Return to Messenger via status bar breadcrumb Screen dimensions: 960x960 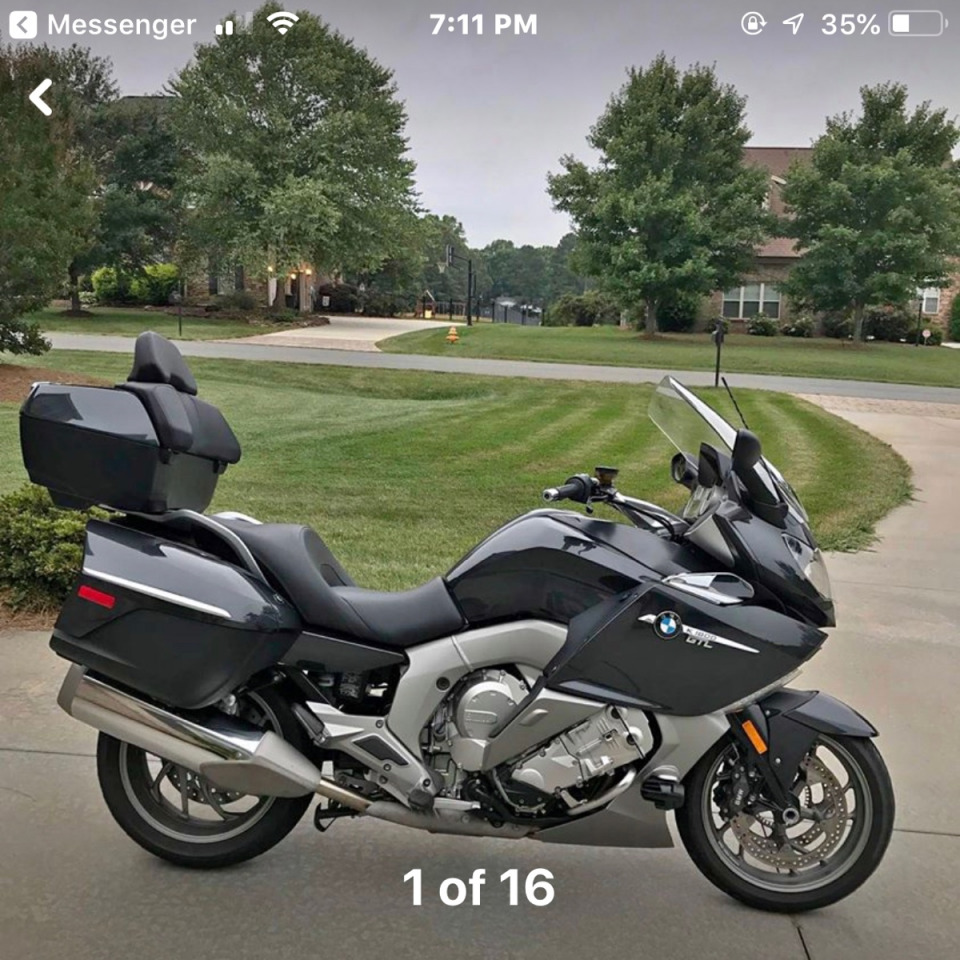pos(102,25)
